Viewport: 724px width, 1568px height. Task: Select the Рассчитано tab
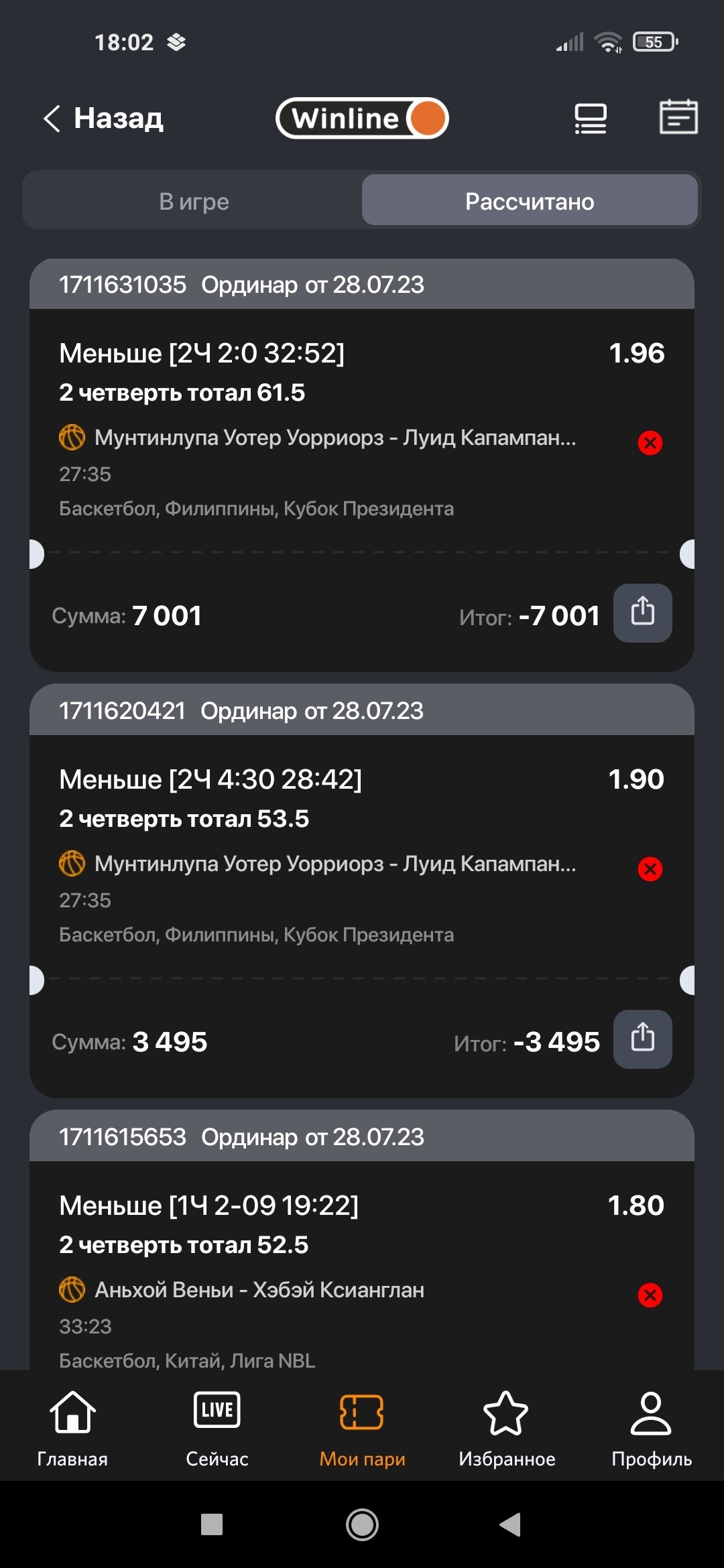[x=530, y=201]
